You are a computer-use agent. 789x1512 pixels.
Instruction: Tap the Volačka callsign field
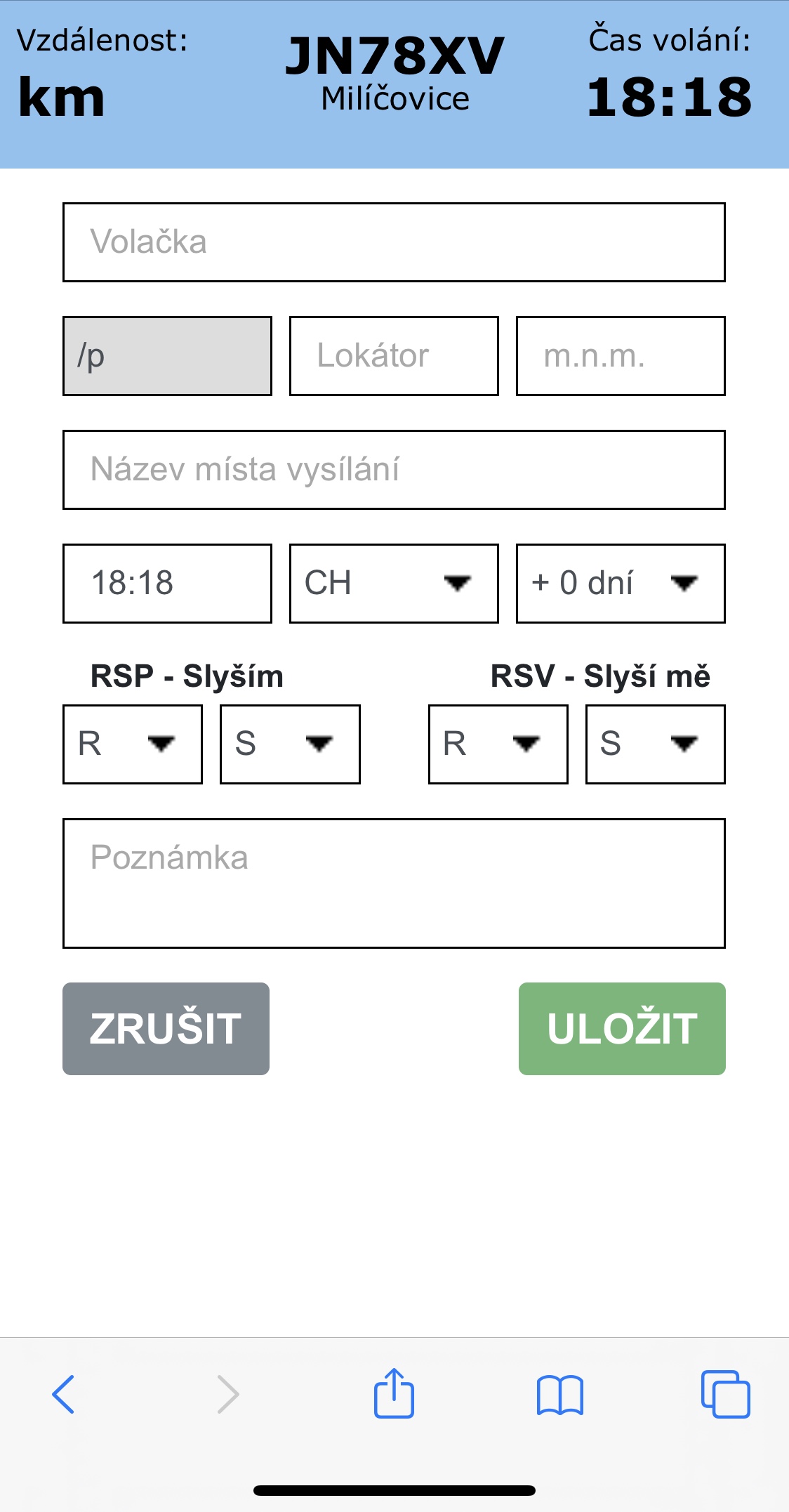pyautogui.click(x=394, y=242)
